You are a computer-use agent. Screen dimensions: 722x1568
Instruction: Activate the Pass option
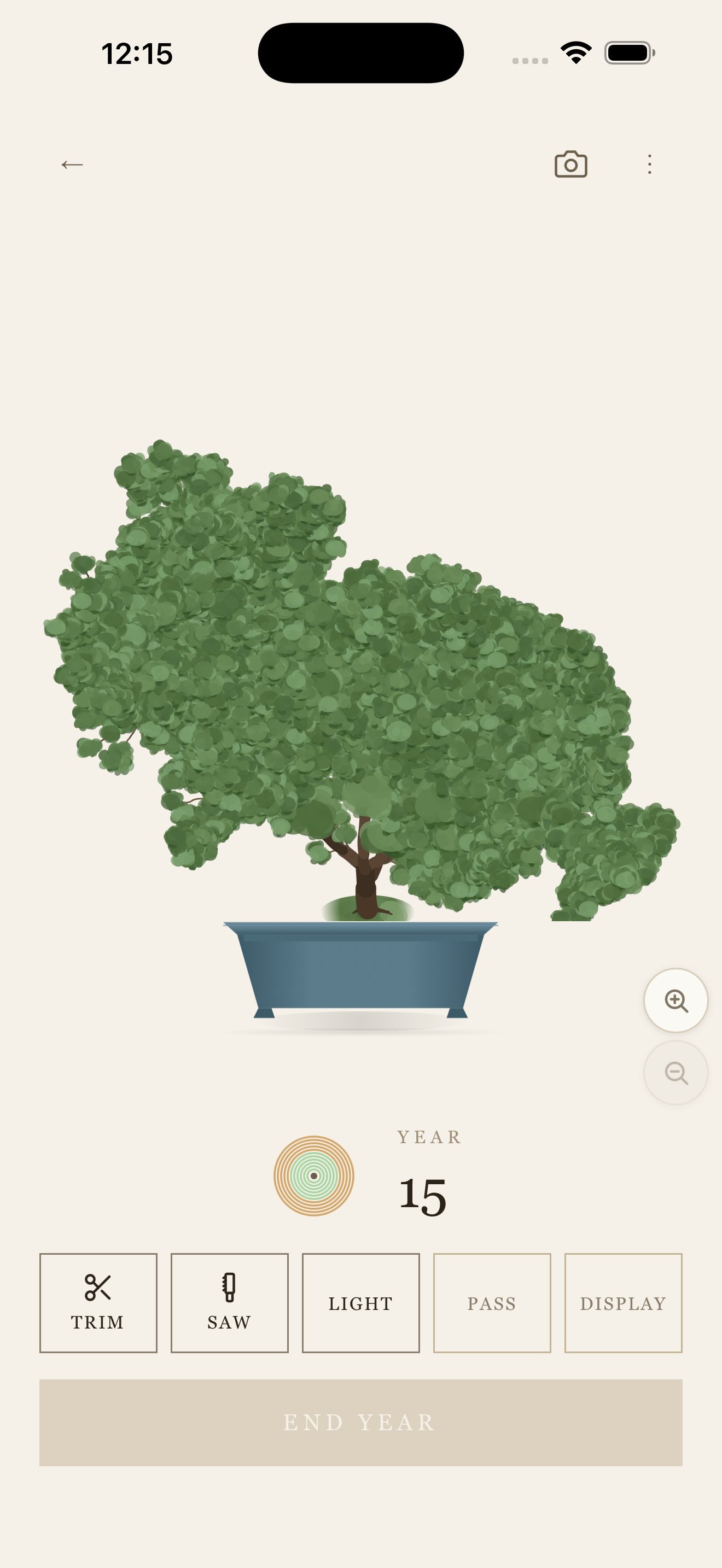point(492,1303)
